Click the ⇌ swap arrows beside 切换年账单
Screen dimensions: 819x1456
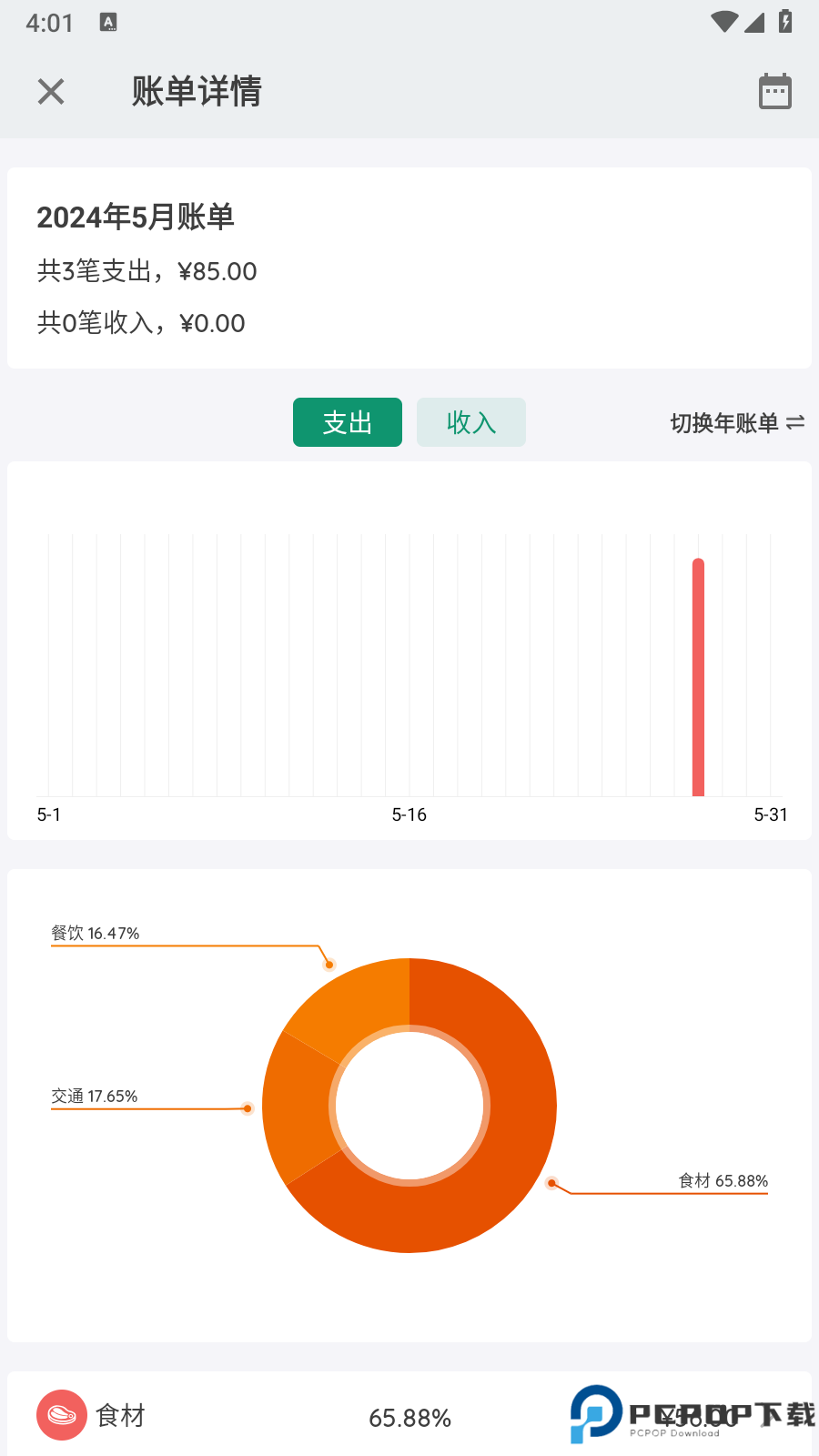click(796, 422)
